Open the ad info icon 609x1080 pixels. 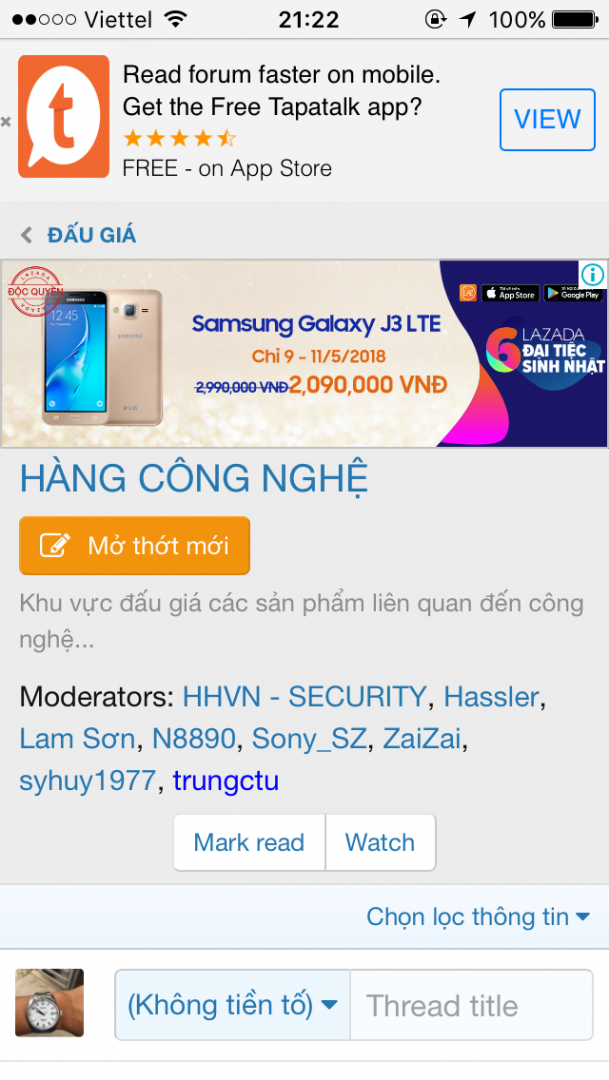point(593,274)
